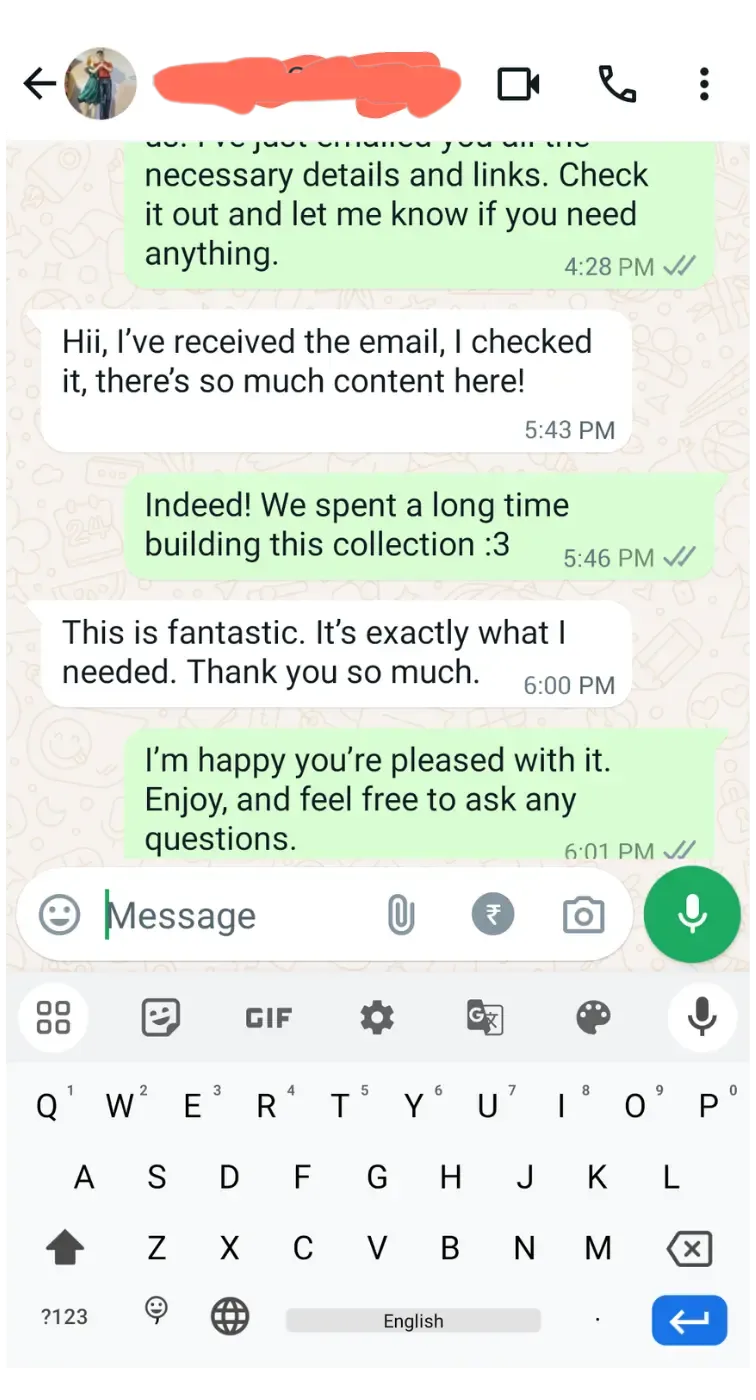Open the three-dot overflow menu

pos(704,84)
